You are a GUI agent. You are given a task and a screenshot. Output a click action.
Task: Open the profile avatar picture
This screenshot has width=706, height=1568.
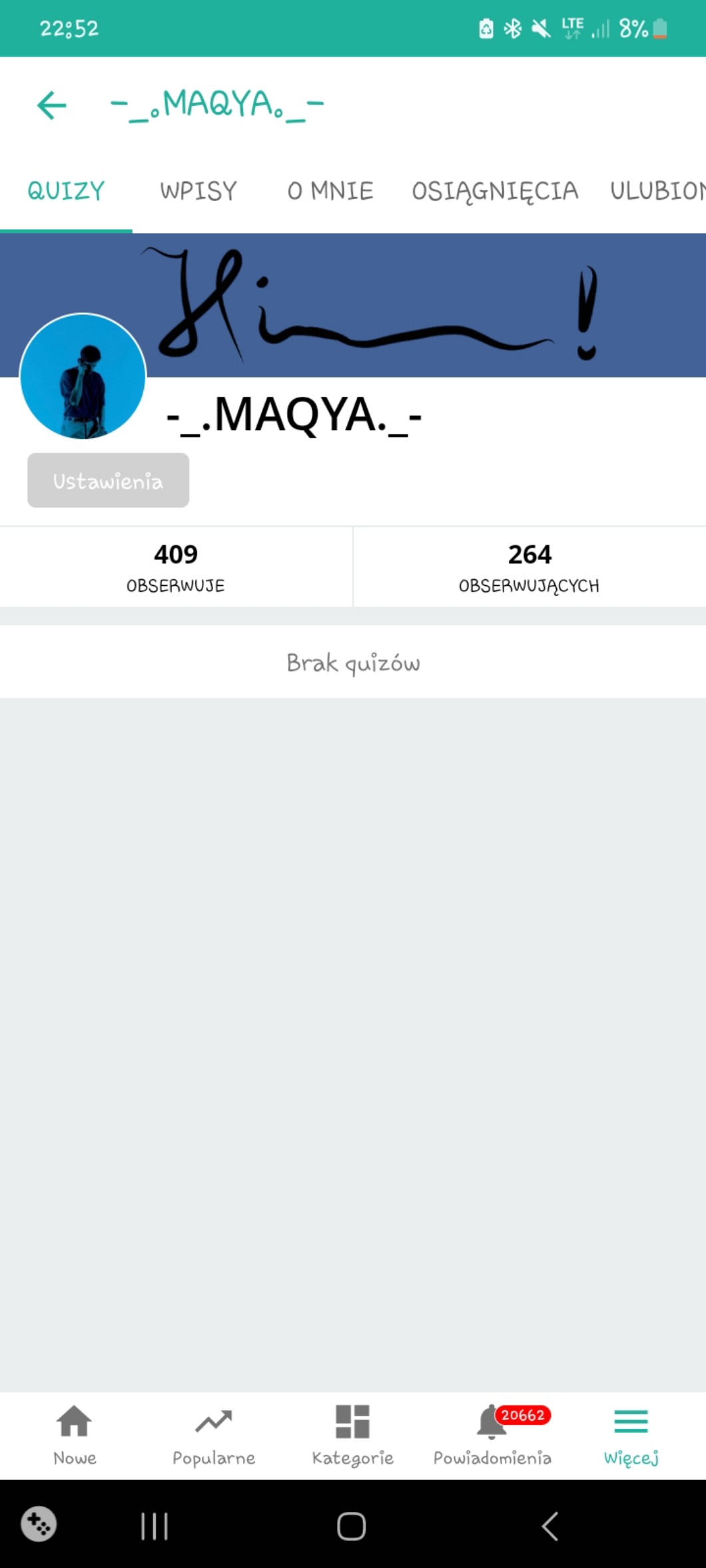click(83, 376)
